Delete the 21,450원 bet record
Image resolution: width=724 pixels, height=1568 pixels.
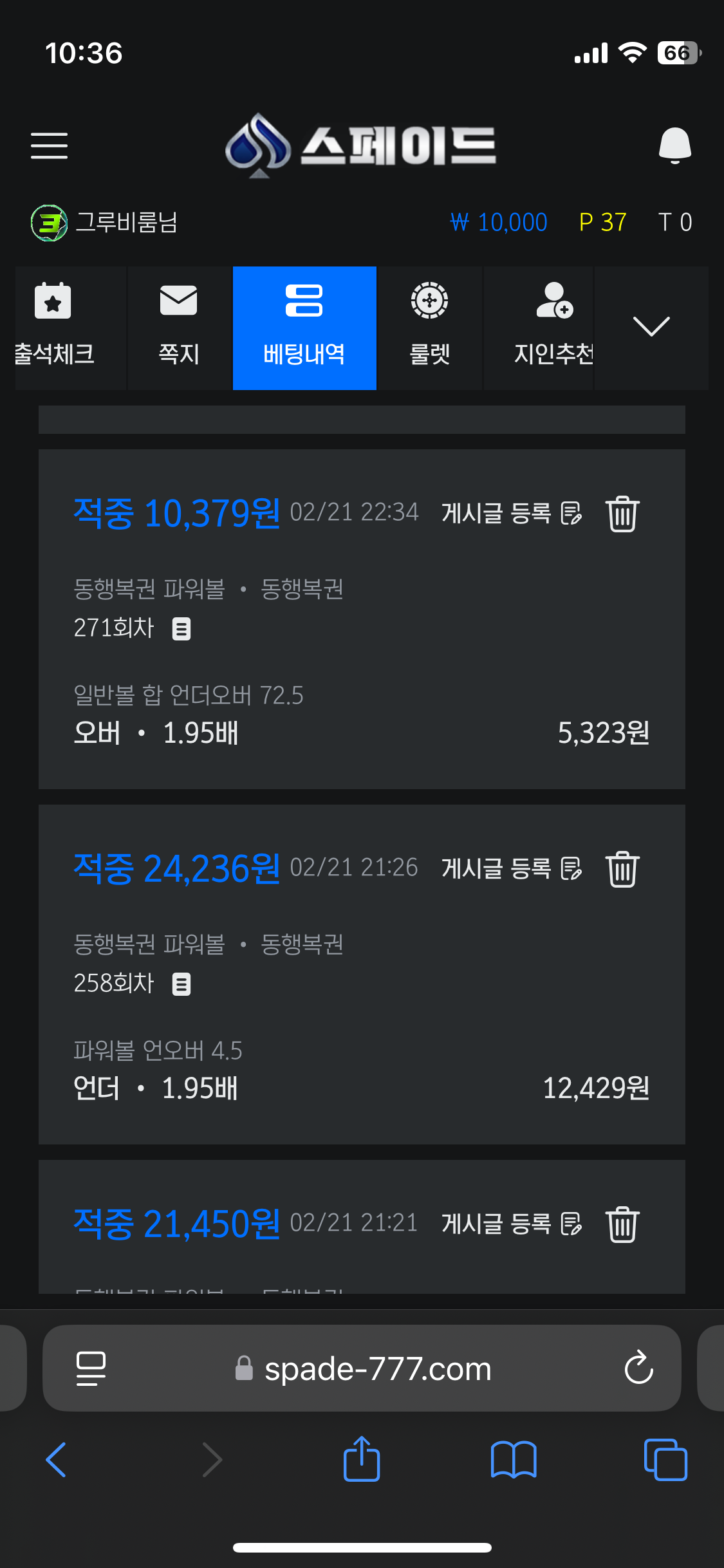[622, 1224]
